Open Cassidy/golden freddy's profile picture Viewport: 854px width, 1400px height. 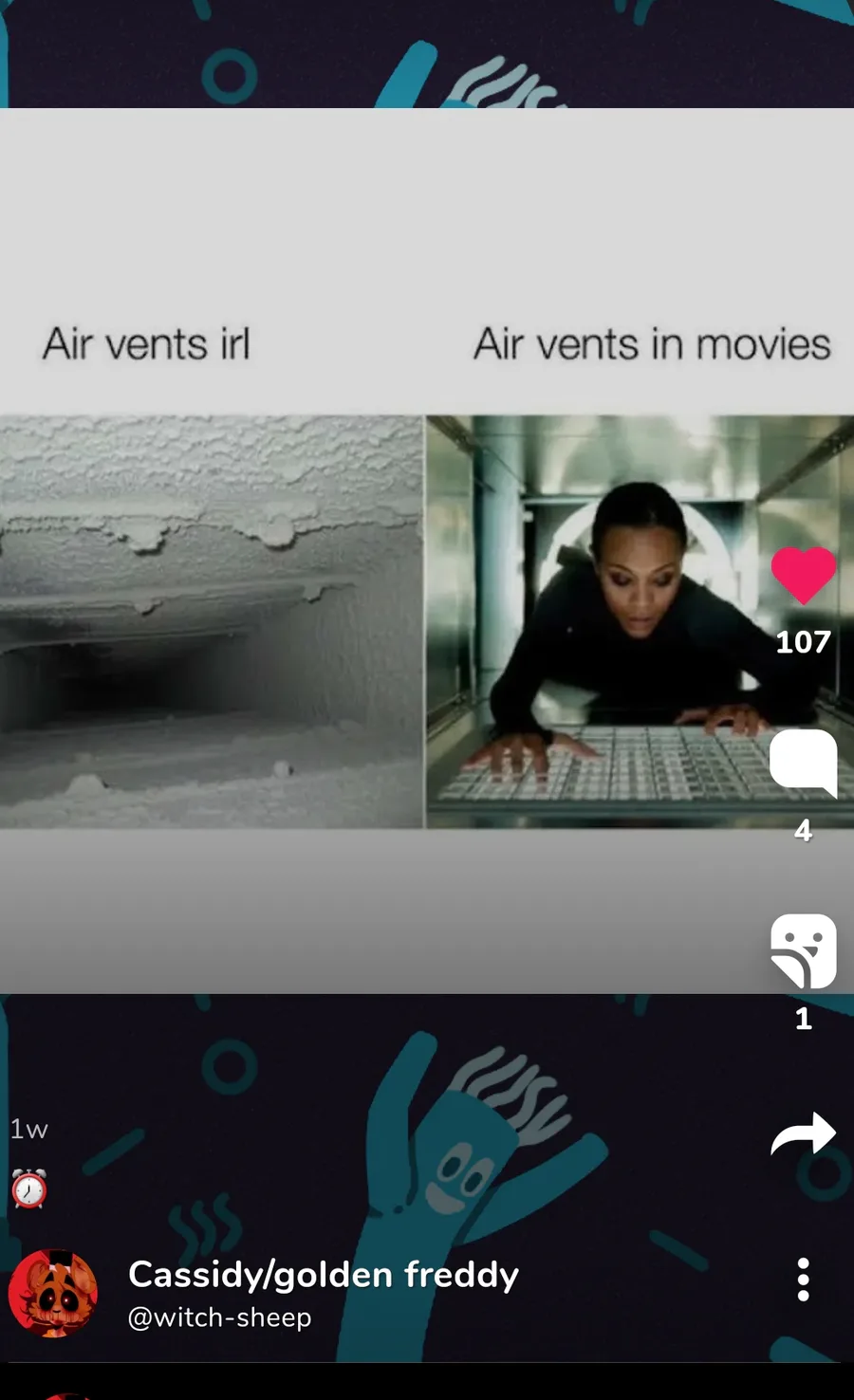[x=53, y=1293]
